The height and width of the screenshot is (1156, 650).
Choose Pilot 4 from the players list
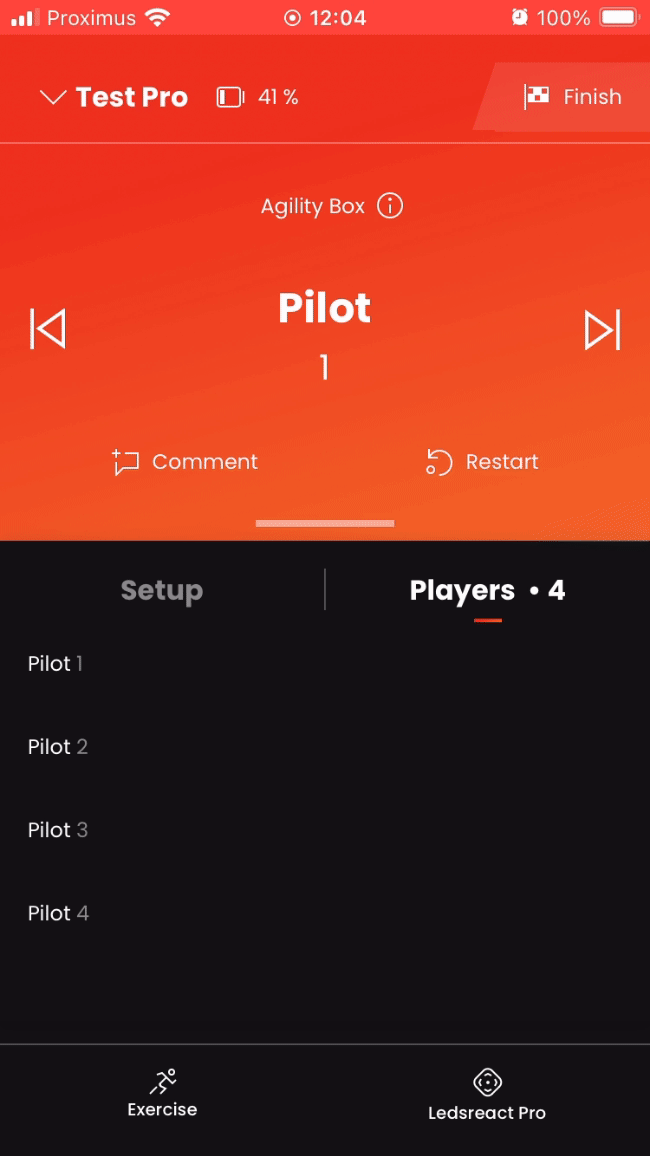tap(58, 913)
